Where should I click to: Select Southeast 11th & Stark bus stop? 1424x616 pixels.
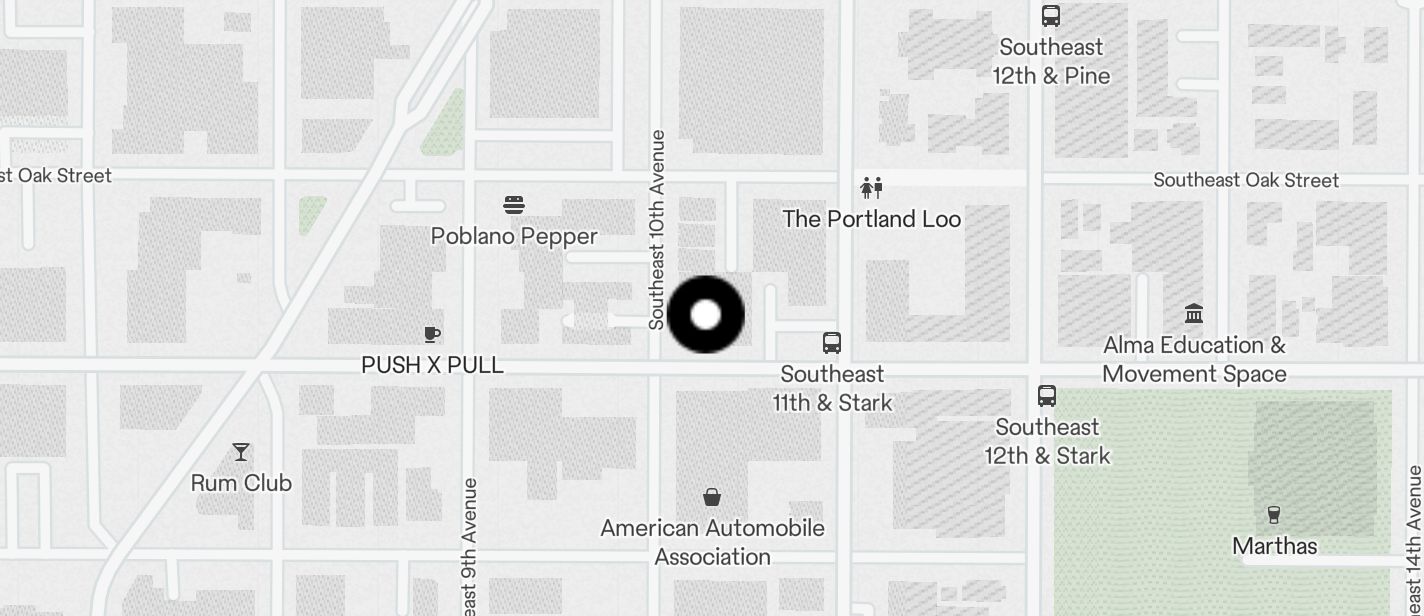[831, 343]
